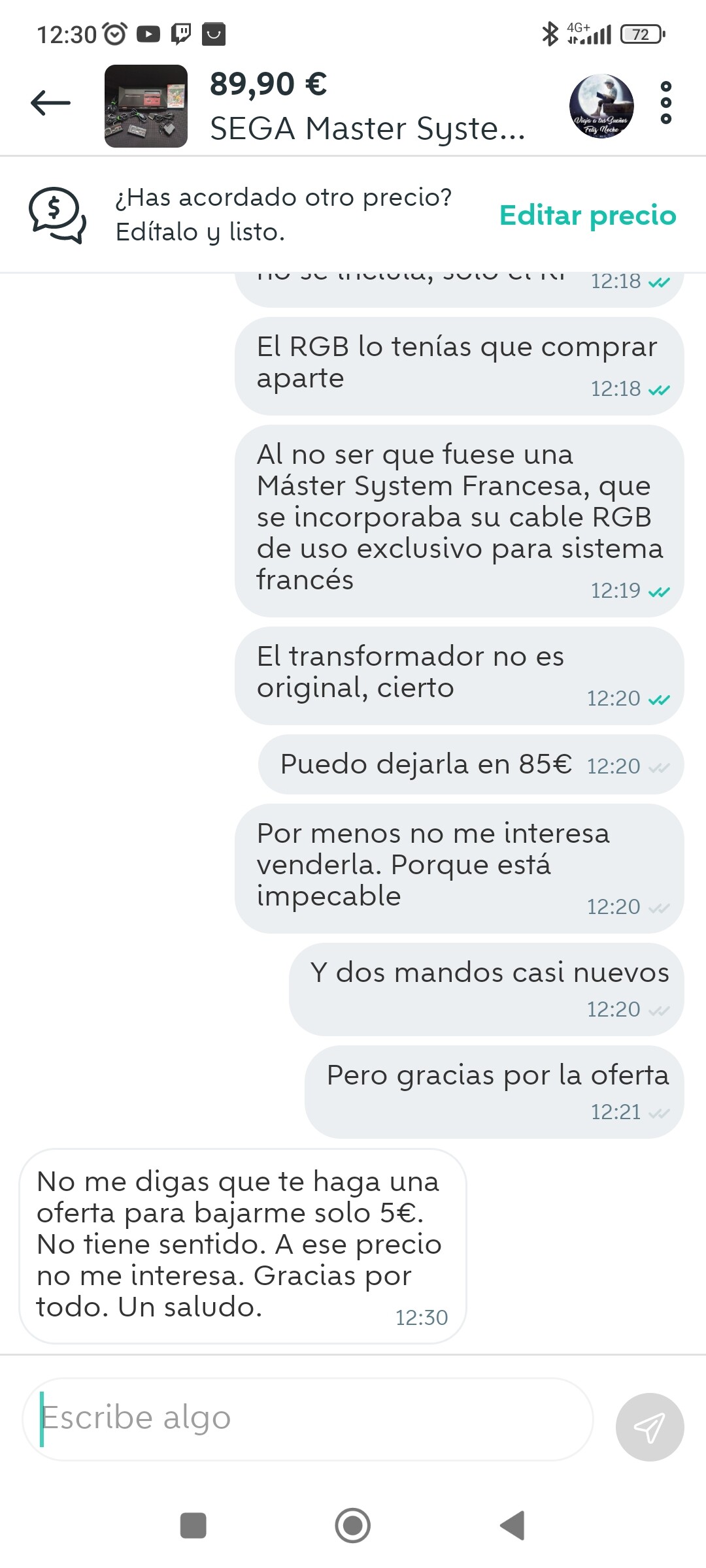Tap Editar precio
Viewport: 706px width, 1568px height.
(x=588, y=215)
